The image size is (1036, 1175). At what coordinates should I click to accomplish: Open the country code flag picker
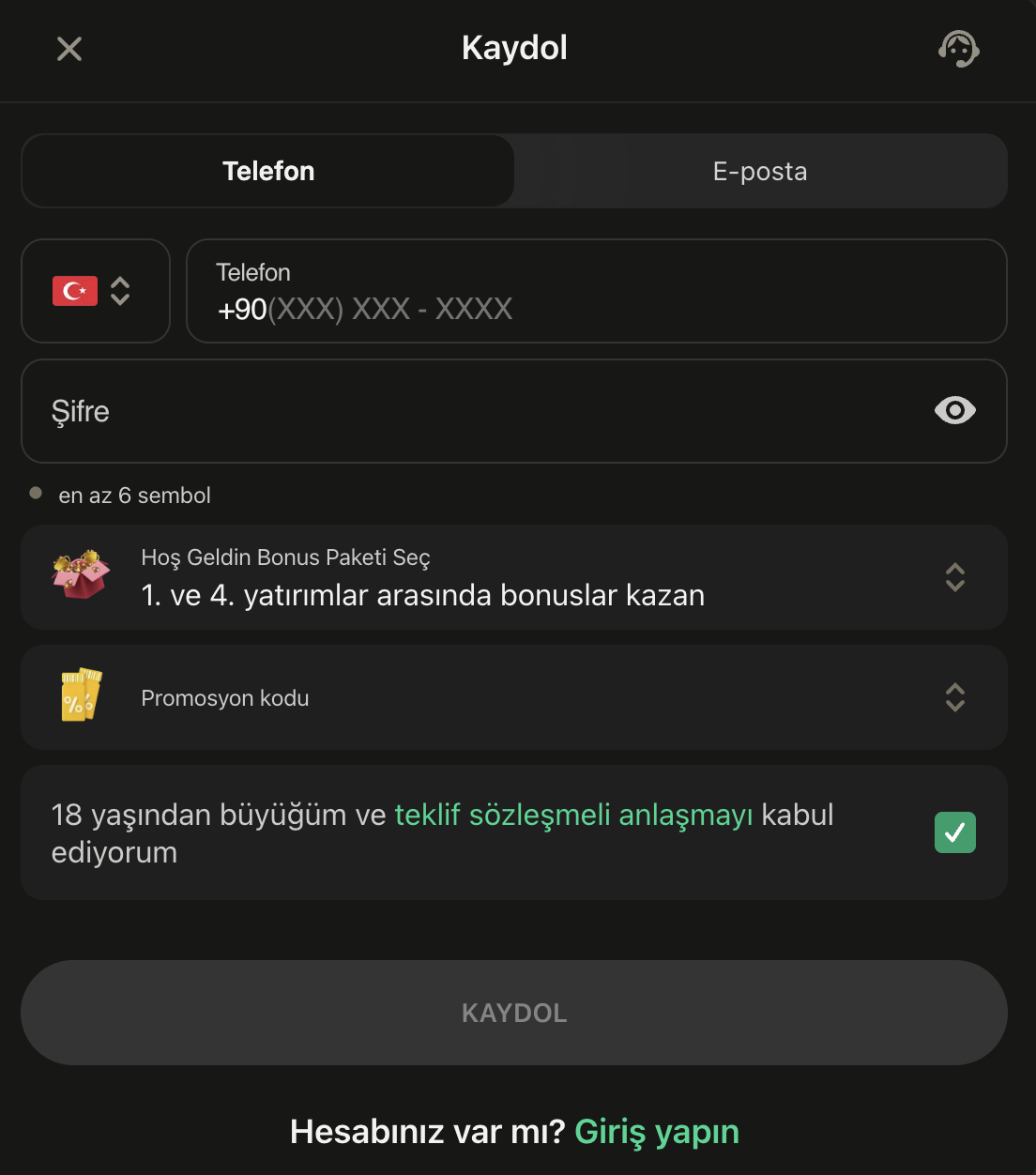(95, 291)
